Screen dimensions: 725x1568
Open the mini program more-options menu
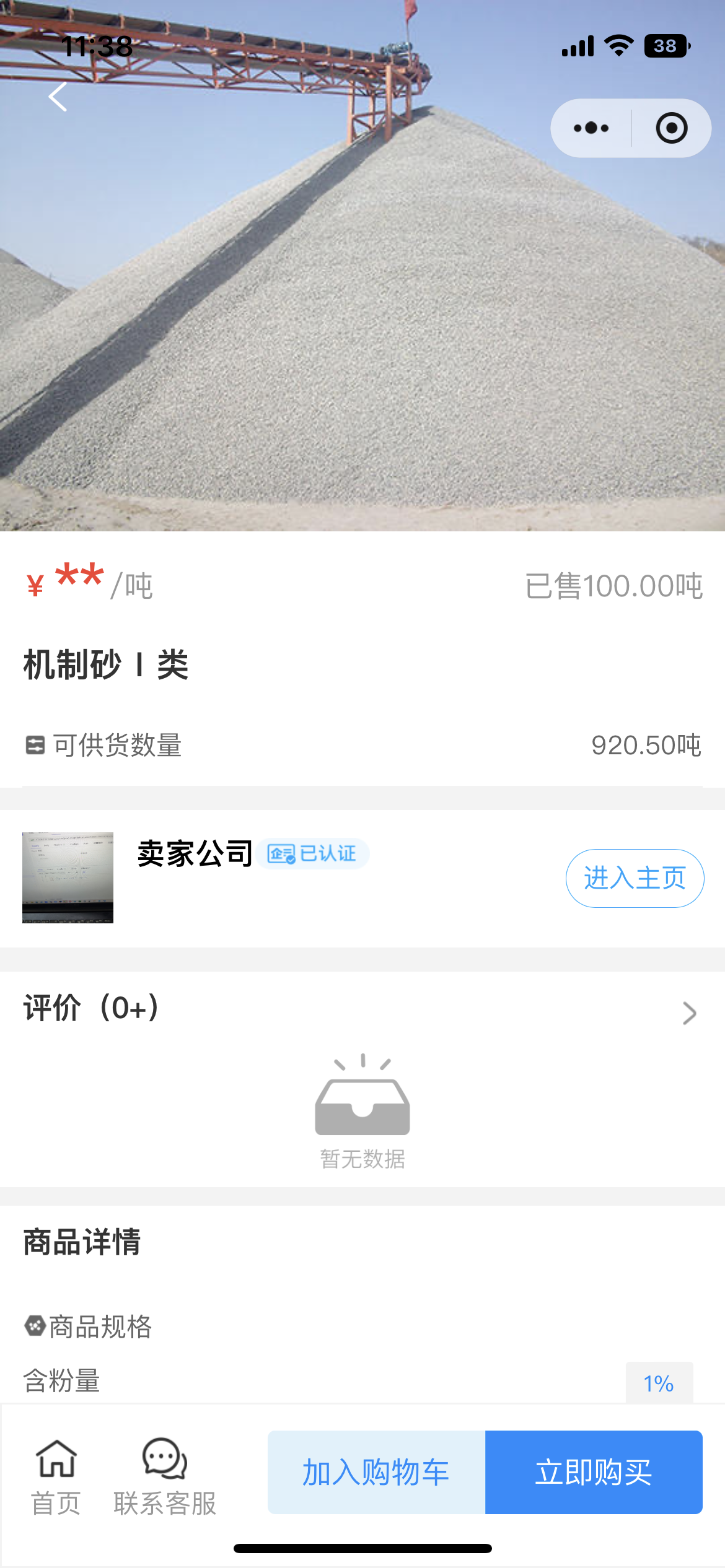(591, 128)
